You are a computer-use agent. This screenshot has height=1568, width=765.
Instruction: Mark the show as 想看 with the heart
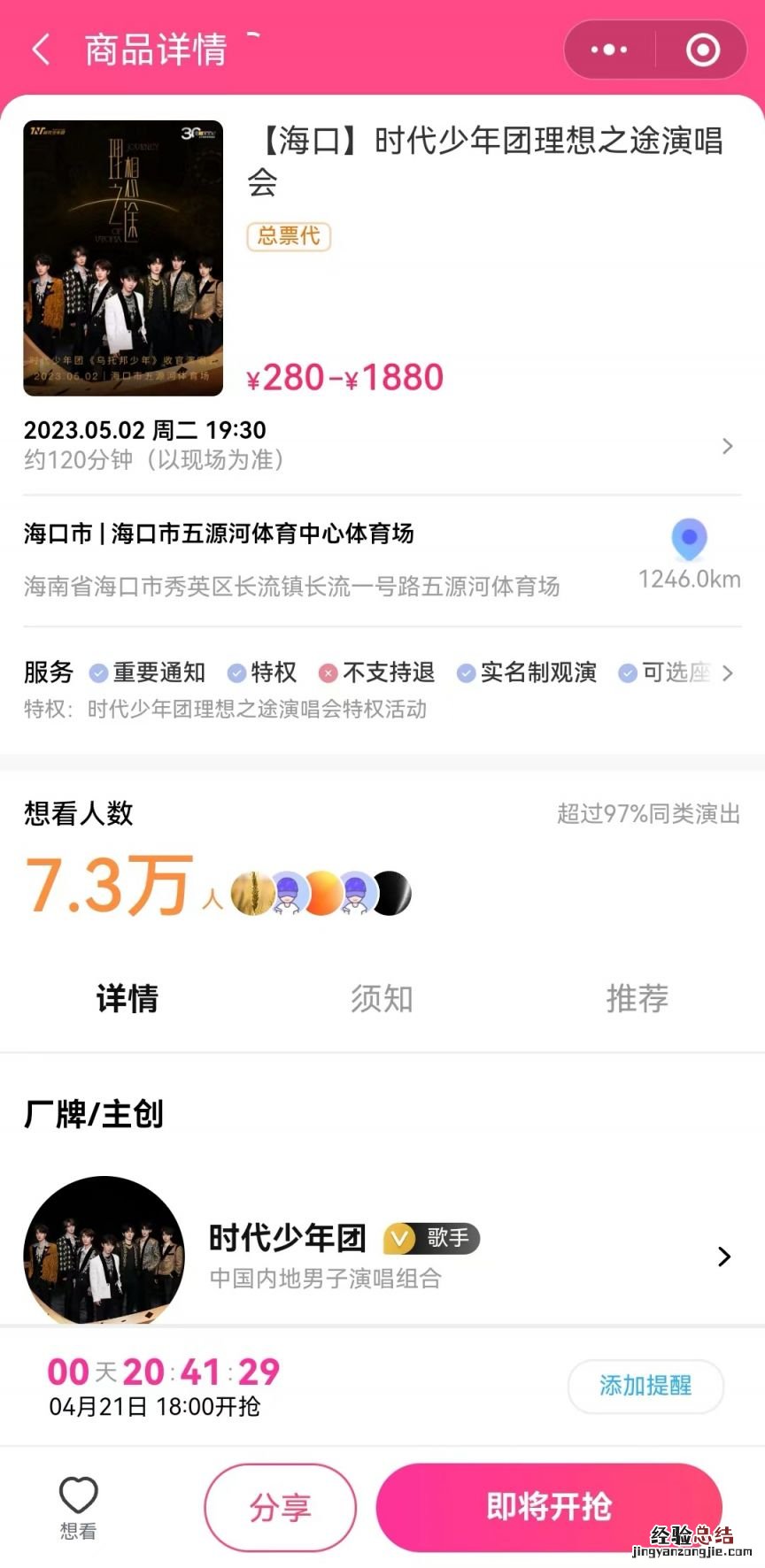coord(78,1506)
